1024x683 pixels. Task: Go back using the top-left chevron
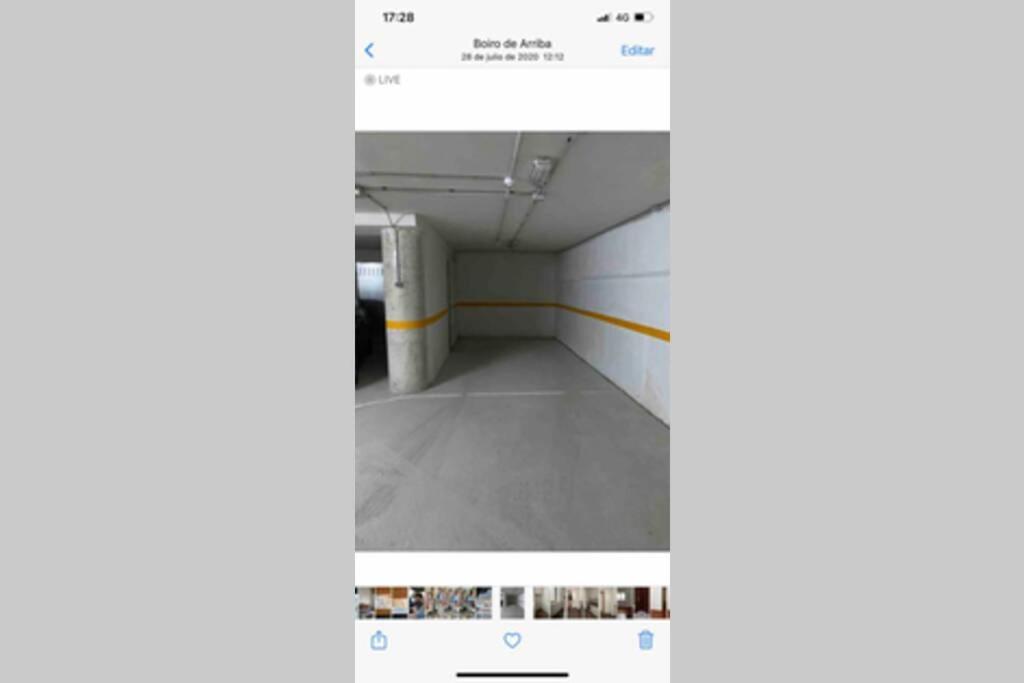point(369,50)
